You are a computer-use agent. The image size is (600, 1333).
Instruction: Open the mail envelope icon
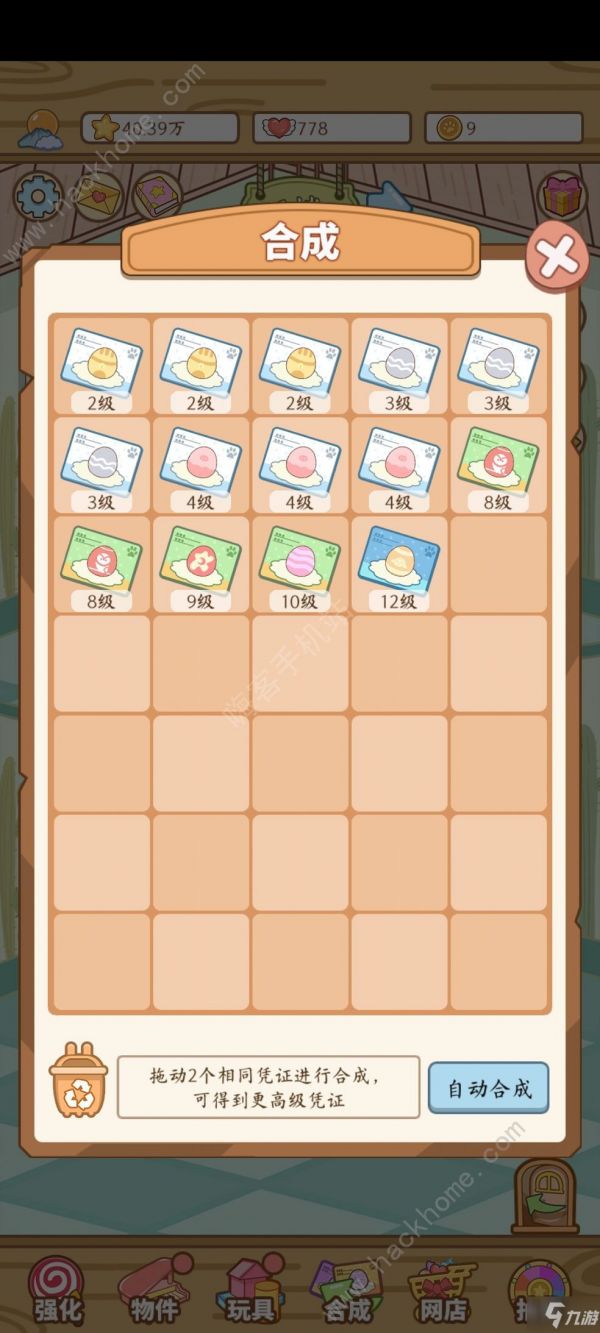pyautogui.click(x=98, y=196)
